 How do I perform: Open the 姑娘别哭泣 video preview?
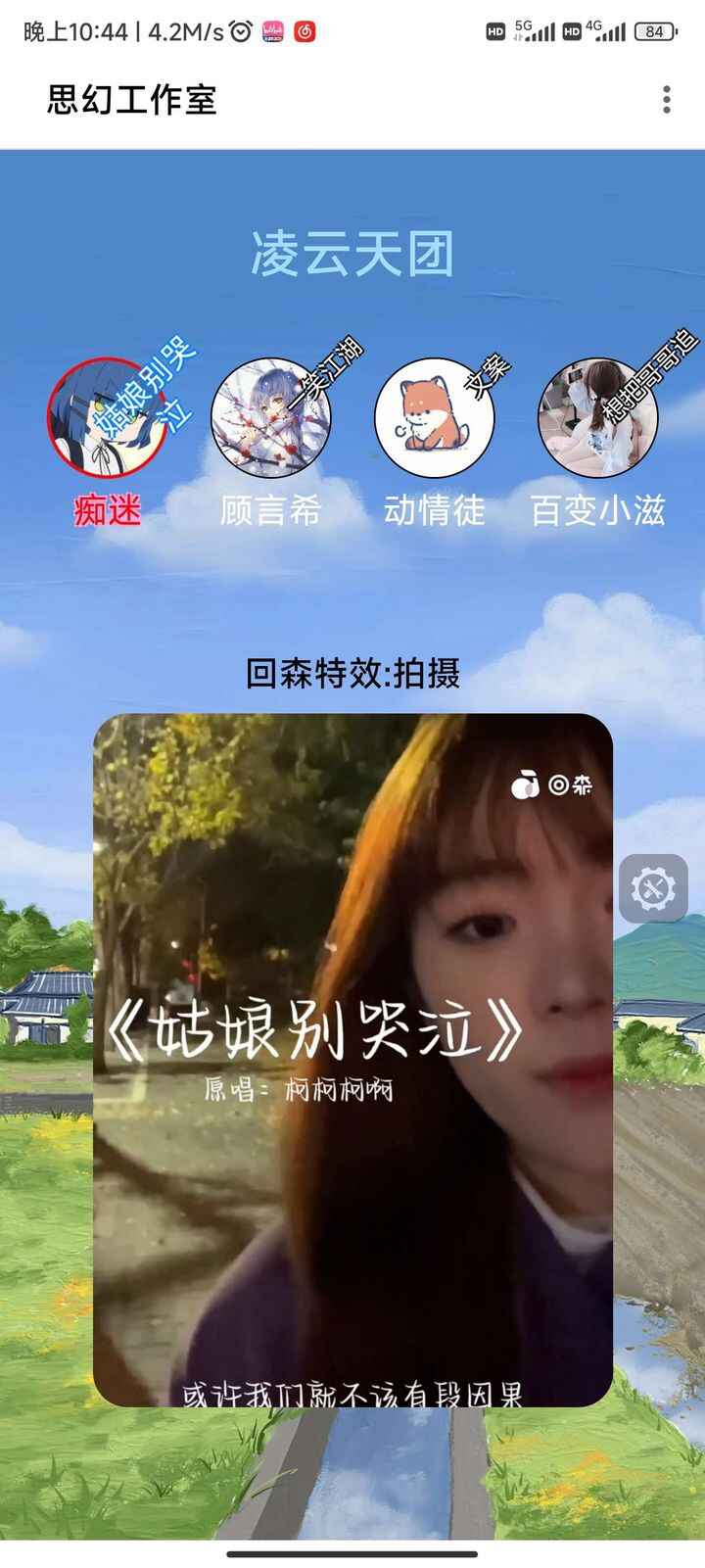352,1060
